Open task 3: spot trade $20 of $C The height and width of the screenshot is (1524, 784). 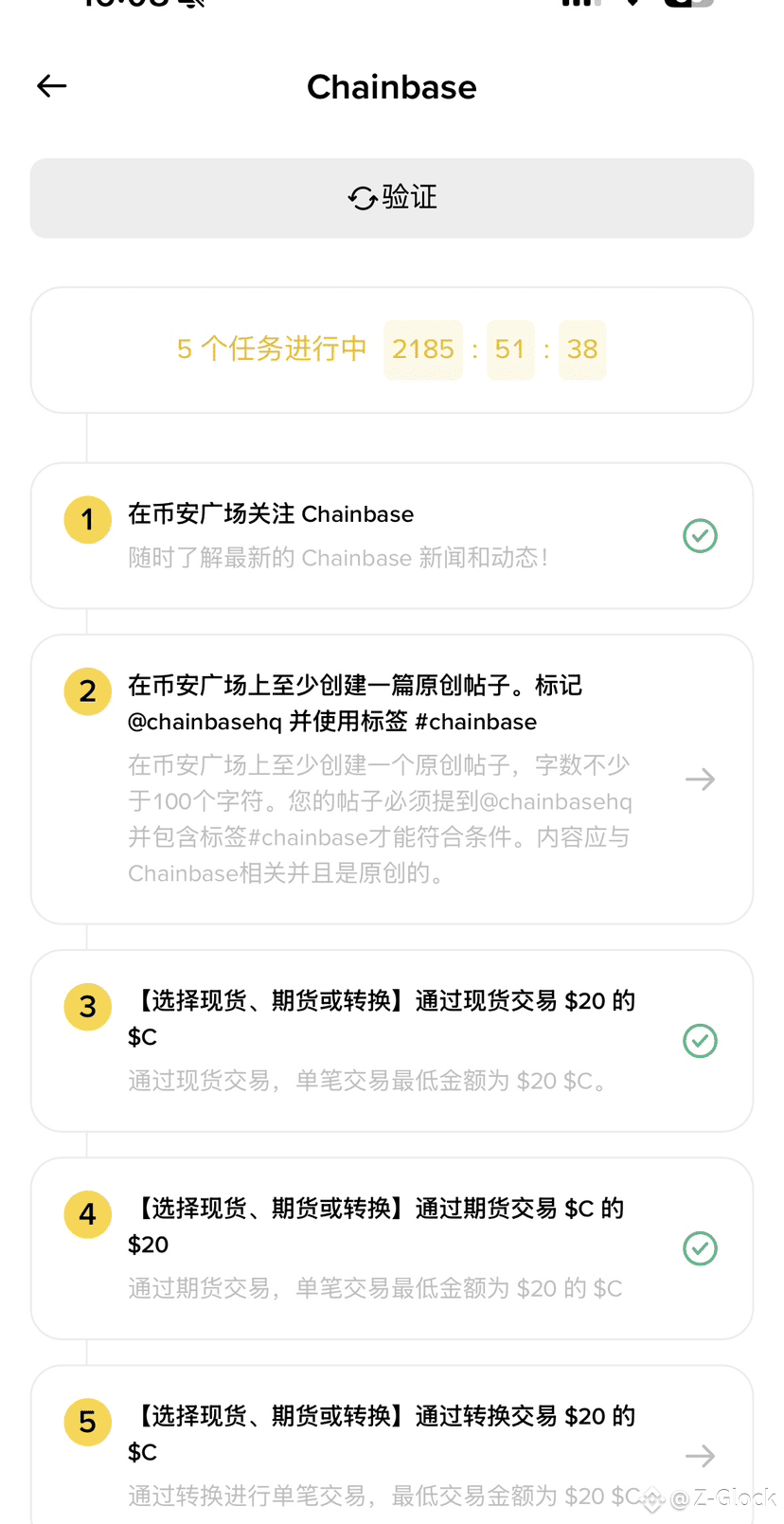(391, 1040)
